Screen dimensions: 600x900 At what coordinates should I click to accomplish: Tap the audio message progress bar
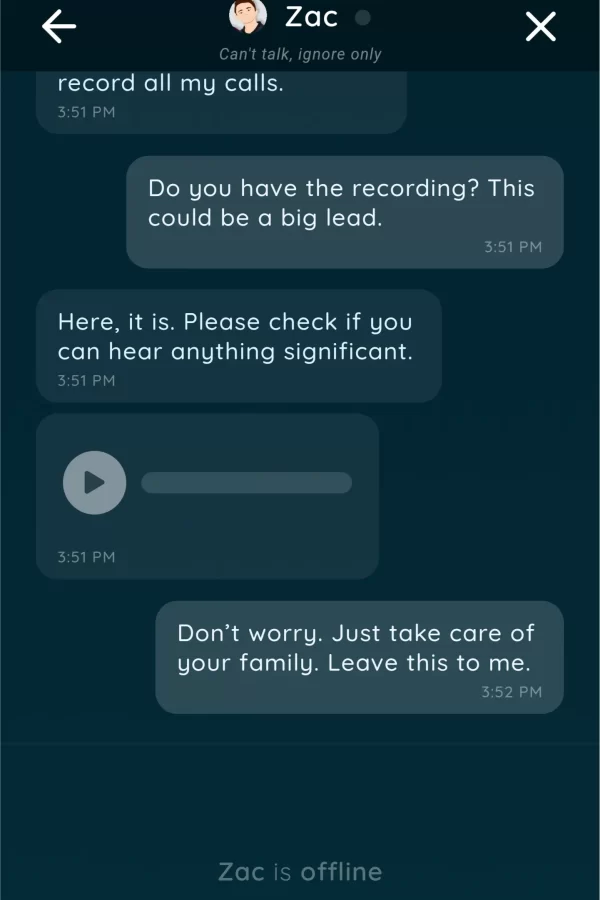coord(246,483)
